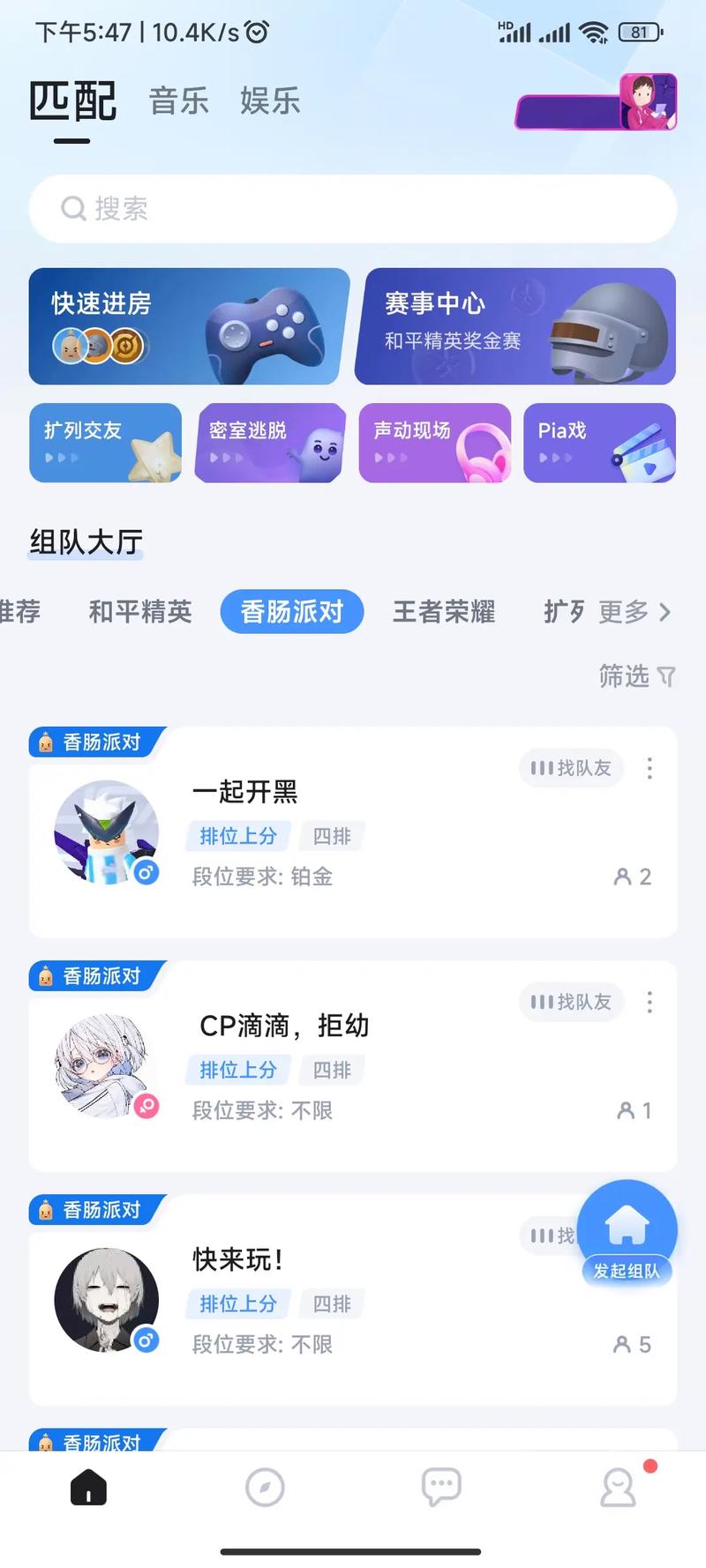Viewport: 706px width, 1568px height.
Task: Open the 声动现场 live audio section
Action: (434, 443)
